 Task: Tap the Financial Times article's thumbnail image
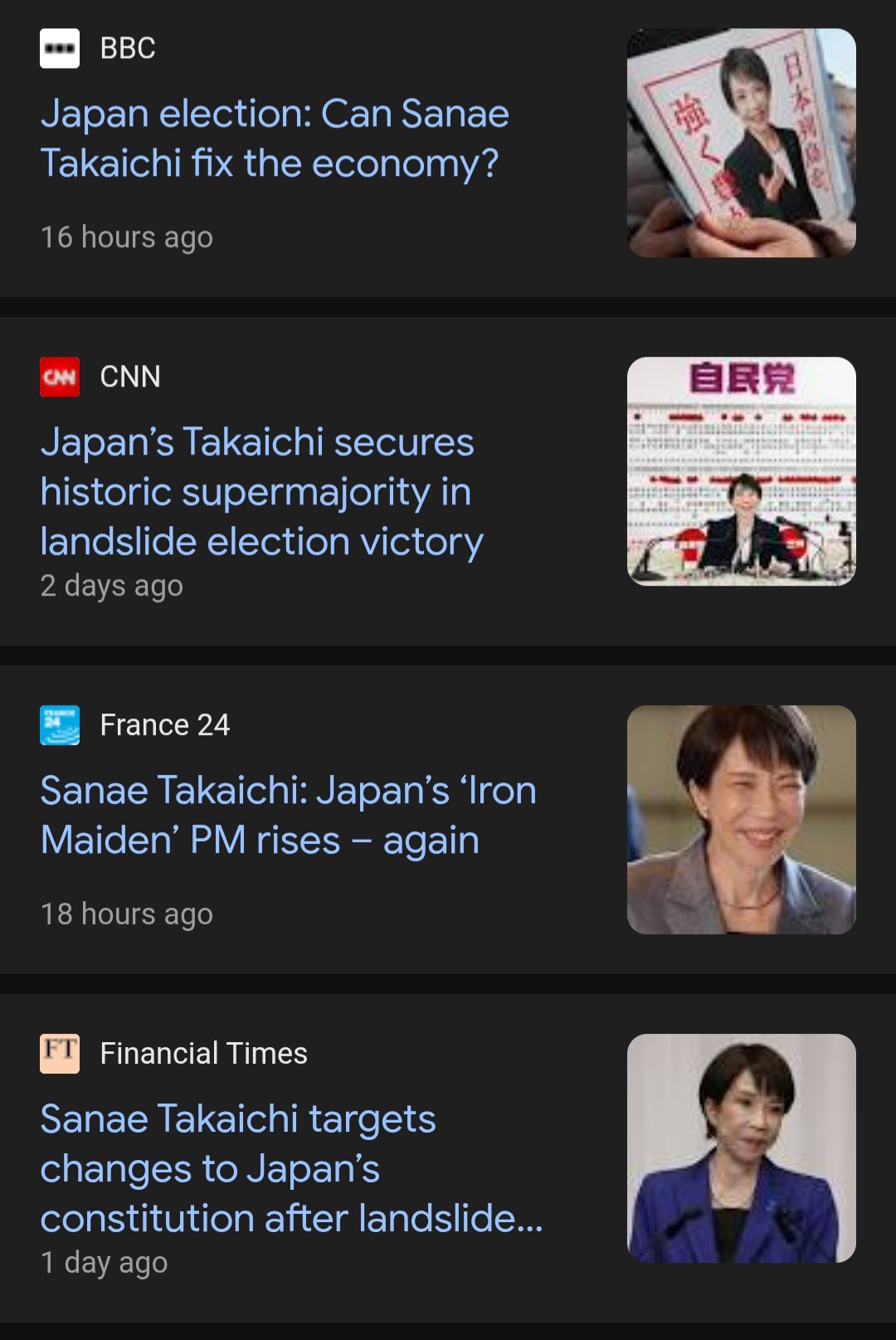point(741,1148)
